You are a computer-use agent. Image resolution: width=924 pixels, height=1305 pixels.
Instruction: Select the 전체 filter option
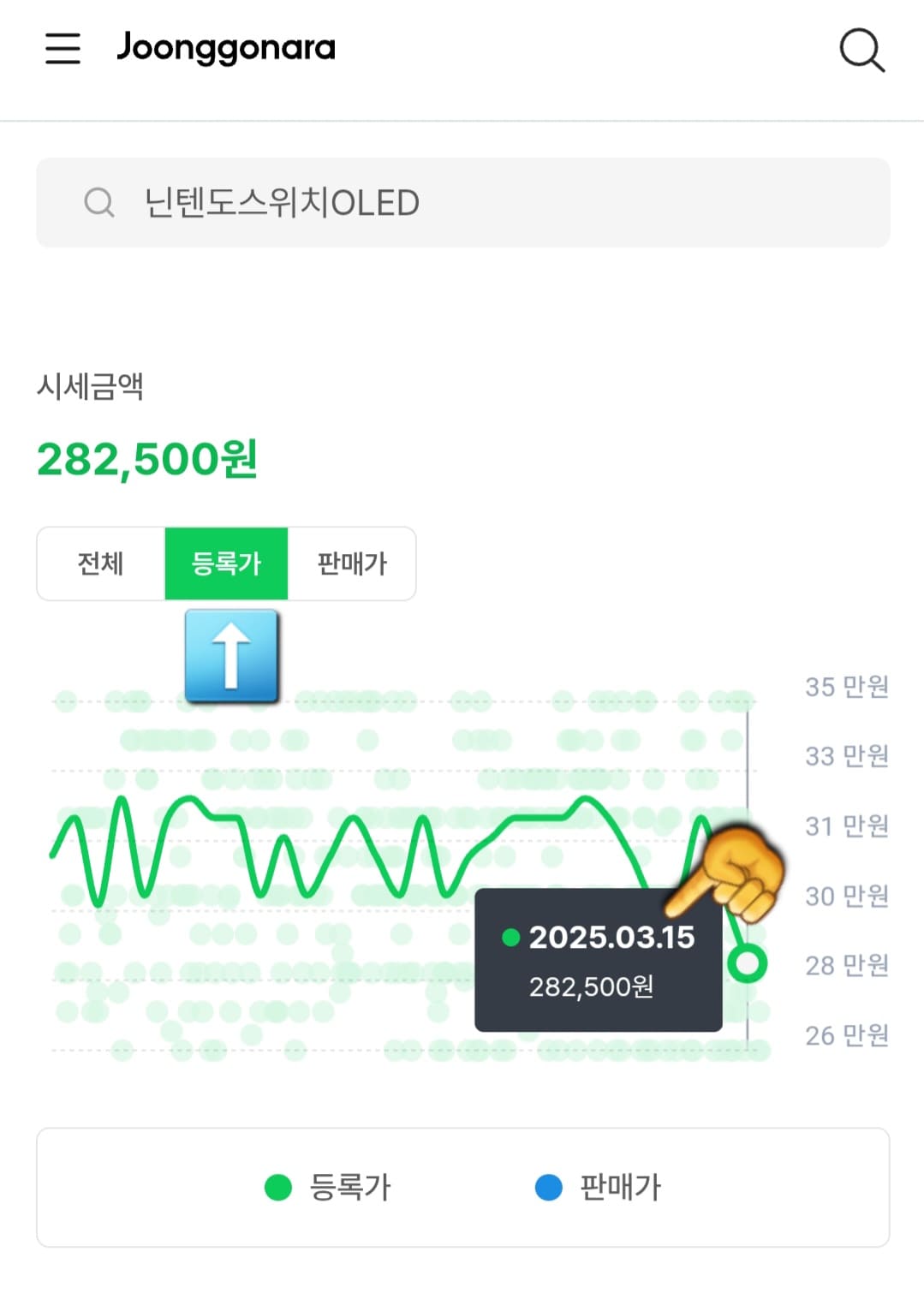pos(99,564)
